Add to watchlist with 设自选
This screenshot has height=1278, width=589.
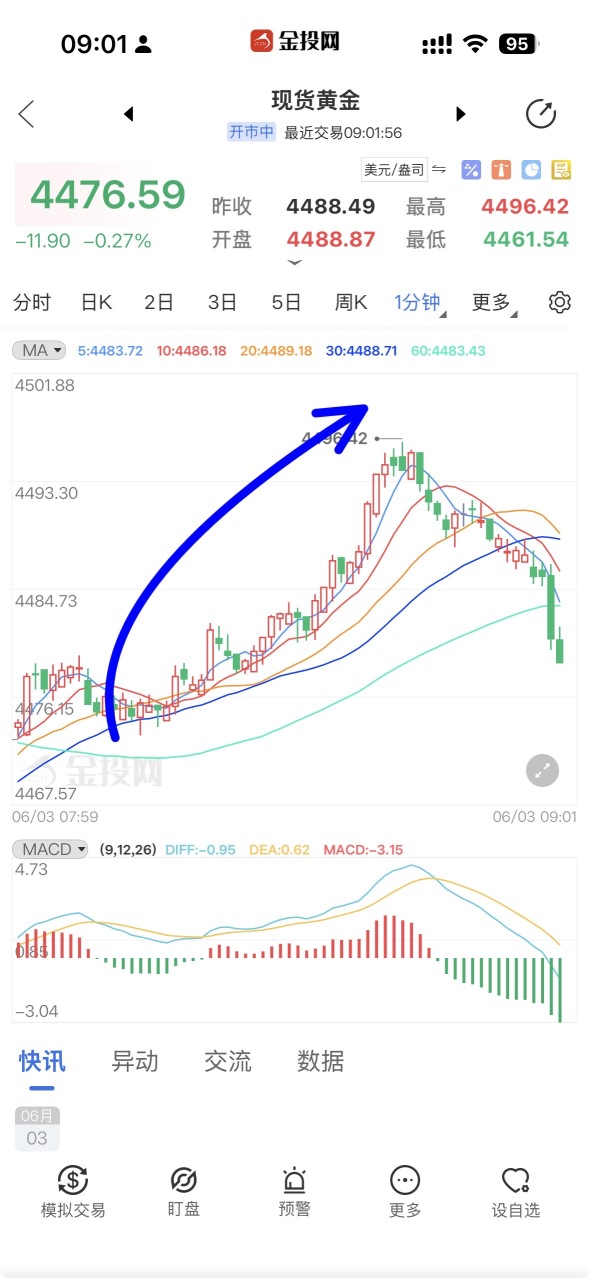point(515,1193)
